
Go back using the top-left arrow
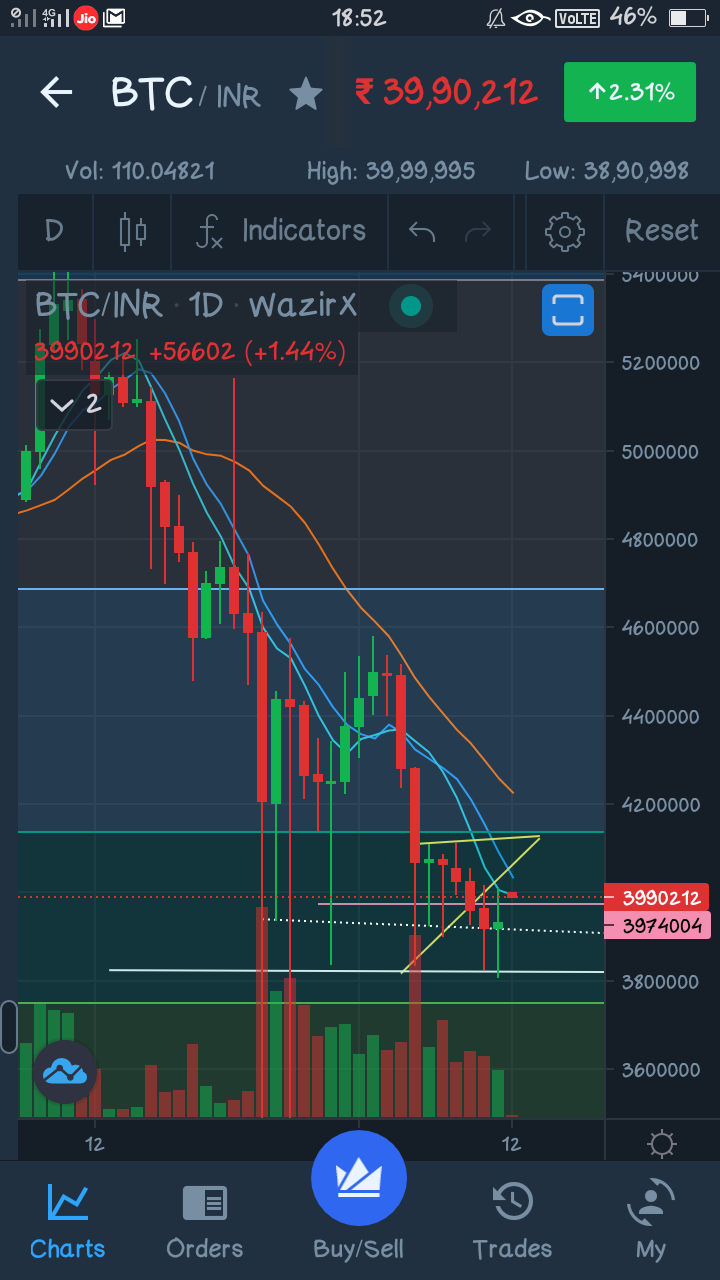pyautogui.click(x=56, y=92)
